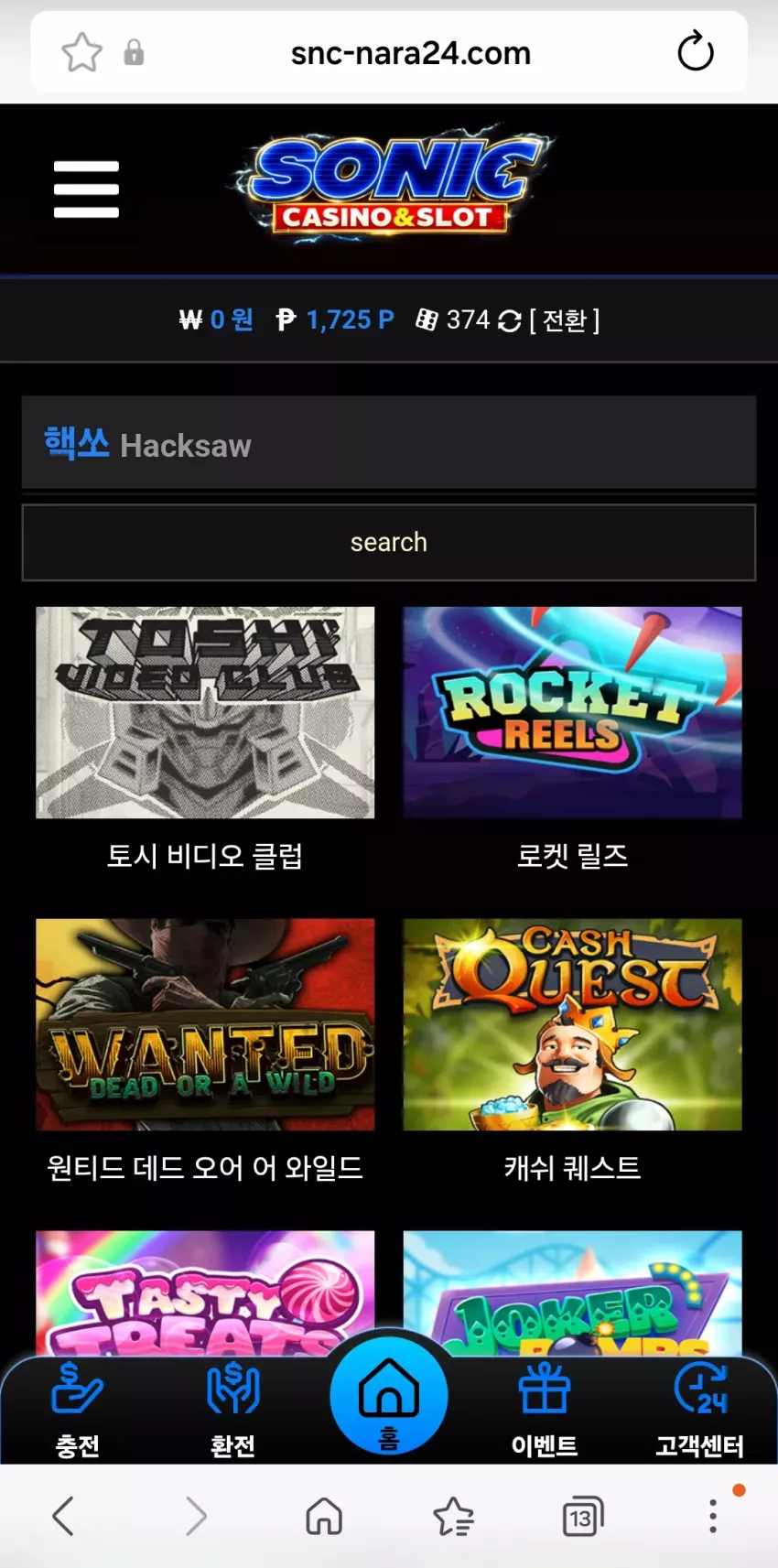This screenshot has height=1568, width=778.
Task: Launch the Rocket Reels slot
Action: pyautogui.click(x=572, y=712)
